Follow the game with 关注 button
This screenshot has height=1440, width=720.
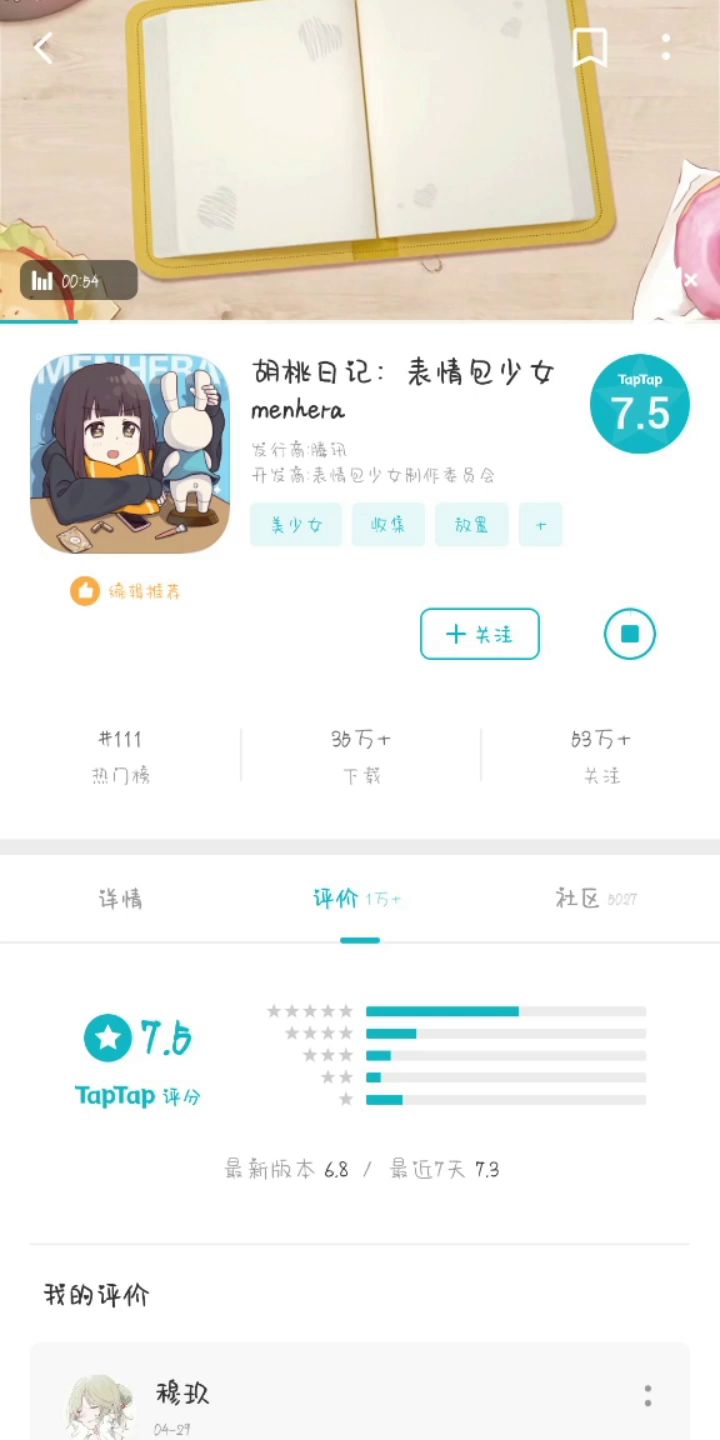[480, 634]
